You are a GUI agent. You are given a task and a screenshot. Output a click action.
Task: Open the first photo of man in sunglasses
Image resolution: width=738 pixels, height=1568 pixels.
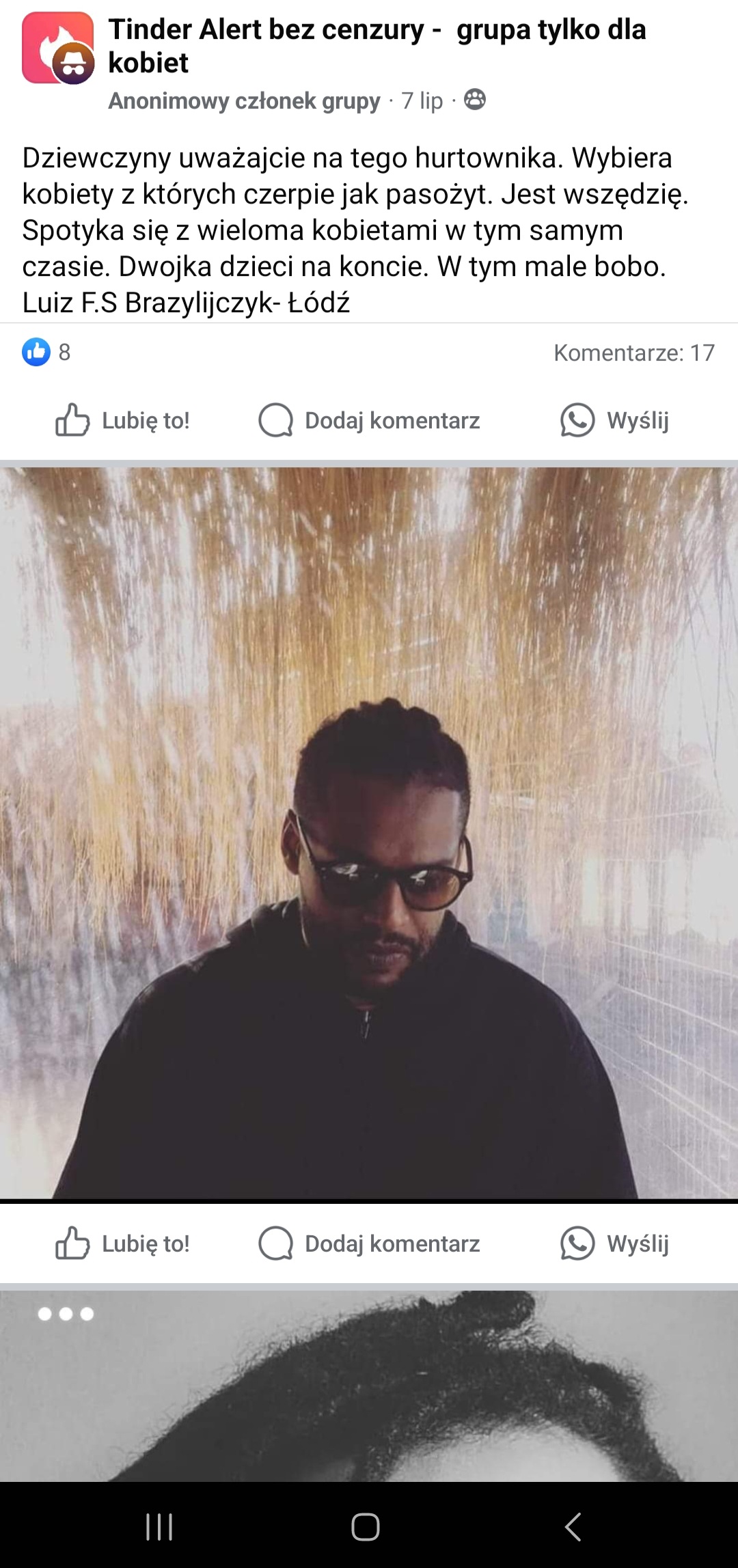tap(369, 834)
